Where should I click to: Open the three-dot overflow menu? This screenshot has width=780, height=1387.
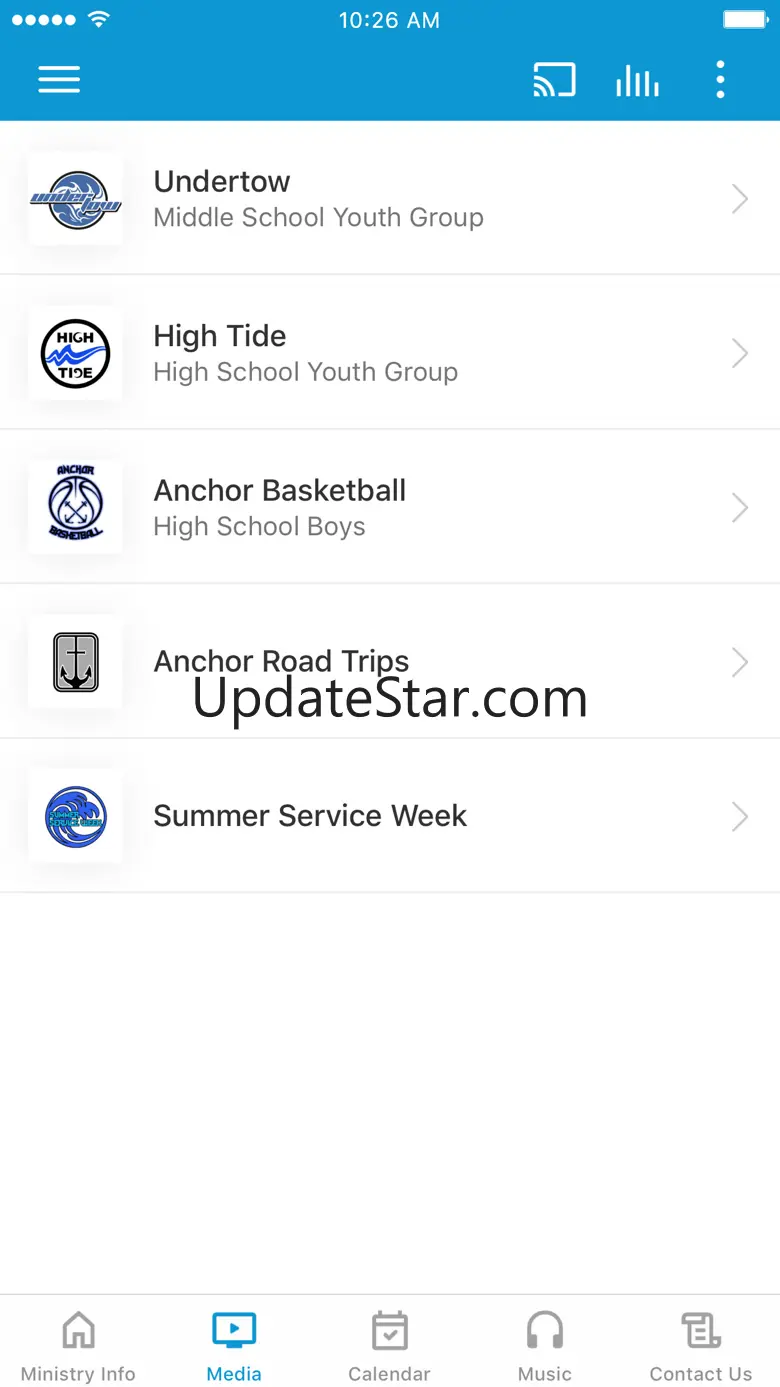[720, 80]
